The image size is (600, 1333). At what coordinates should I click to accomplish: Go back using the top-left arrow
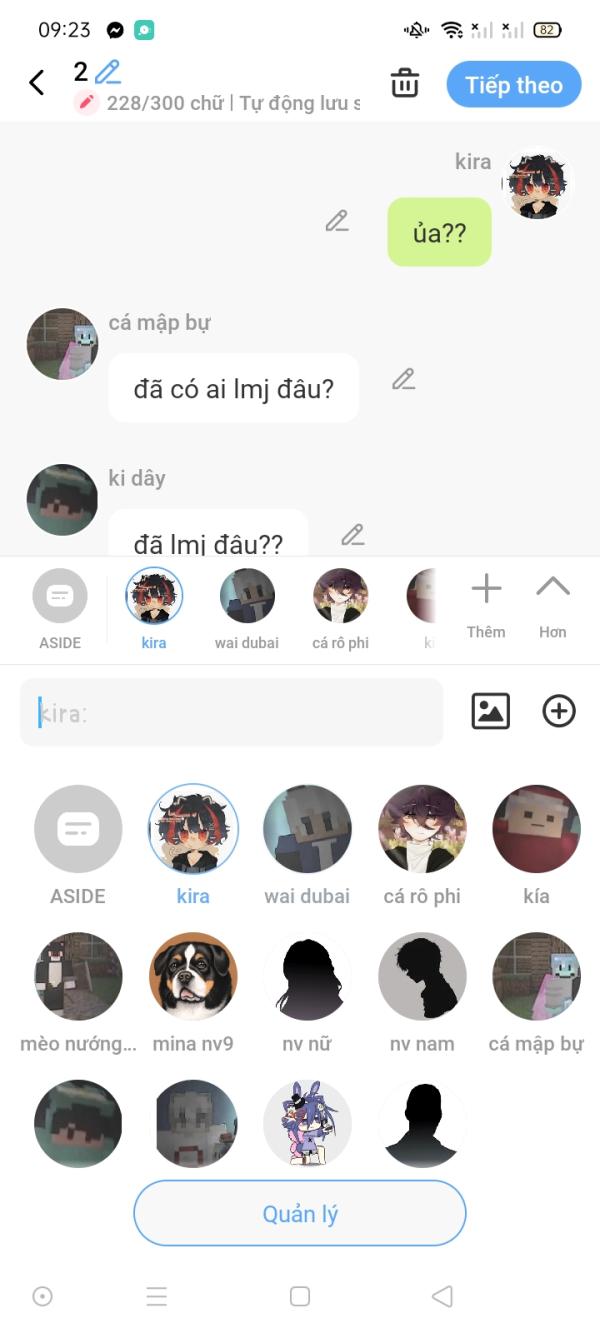tap(37, 83)
